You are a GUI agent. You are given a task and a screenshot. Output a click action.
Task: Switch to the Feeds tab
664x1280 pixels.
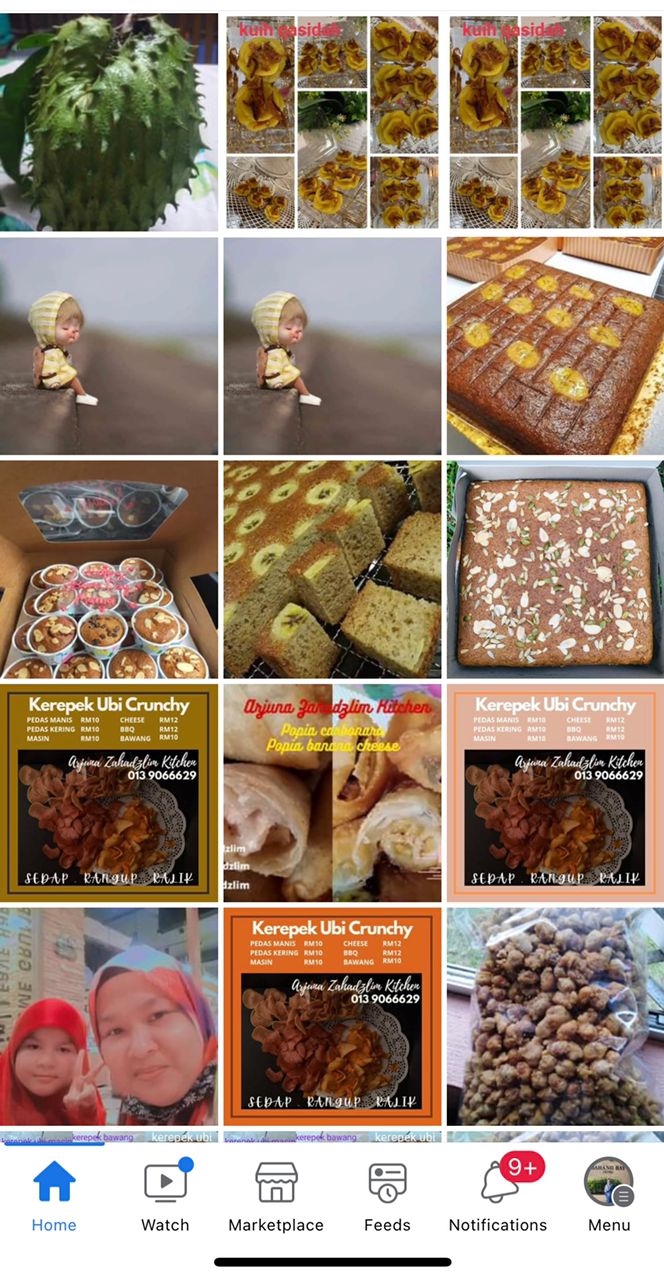pyautogui.click(x=387, y=1196)
